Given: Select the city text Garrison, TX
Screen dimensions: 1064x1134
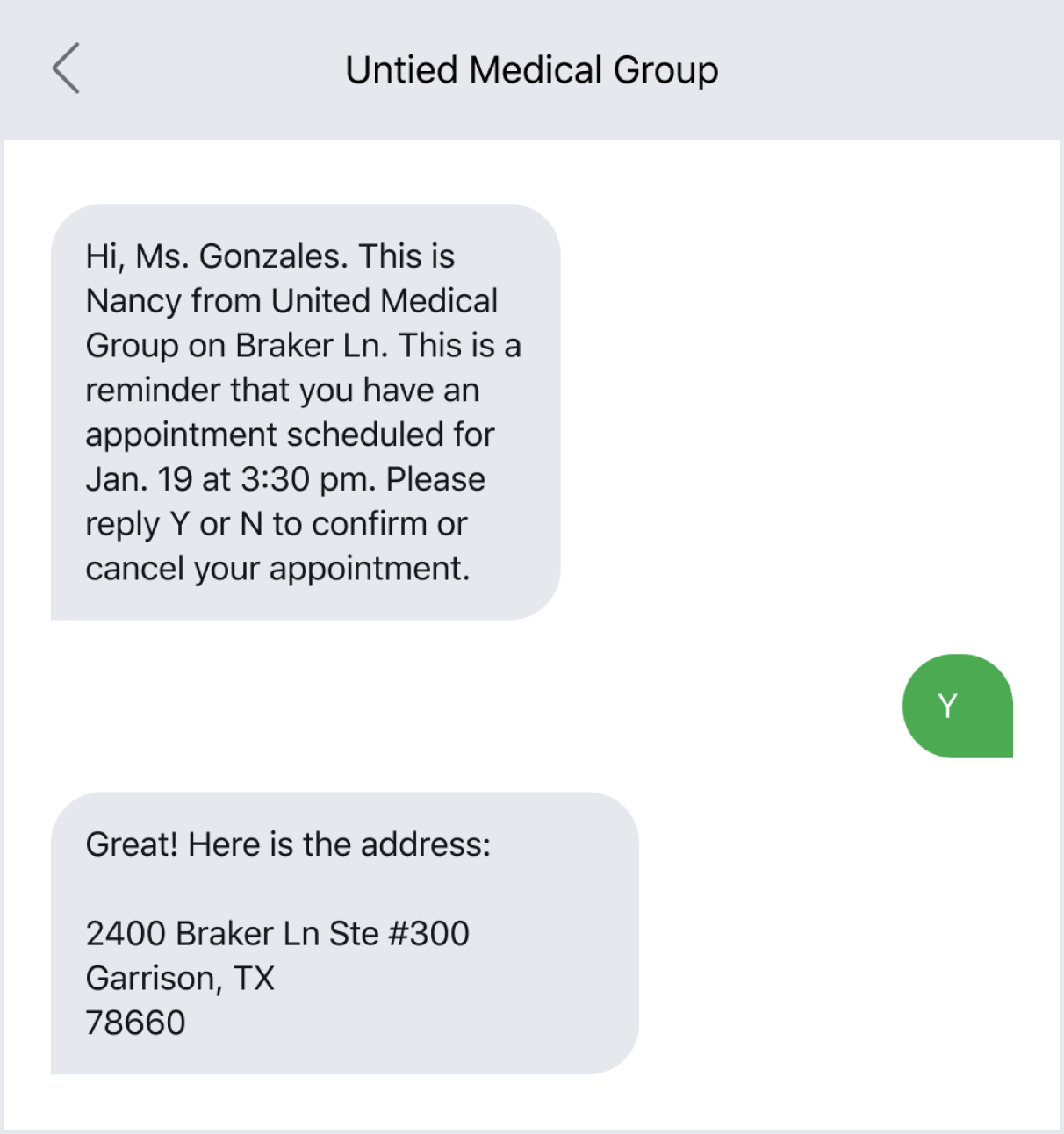Looking at the screenshot, I should click(179, 977).
